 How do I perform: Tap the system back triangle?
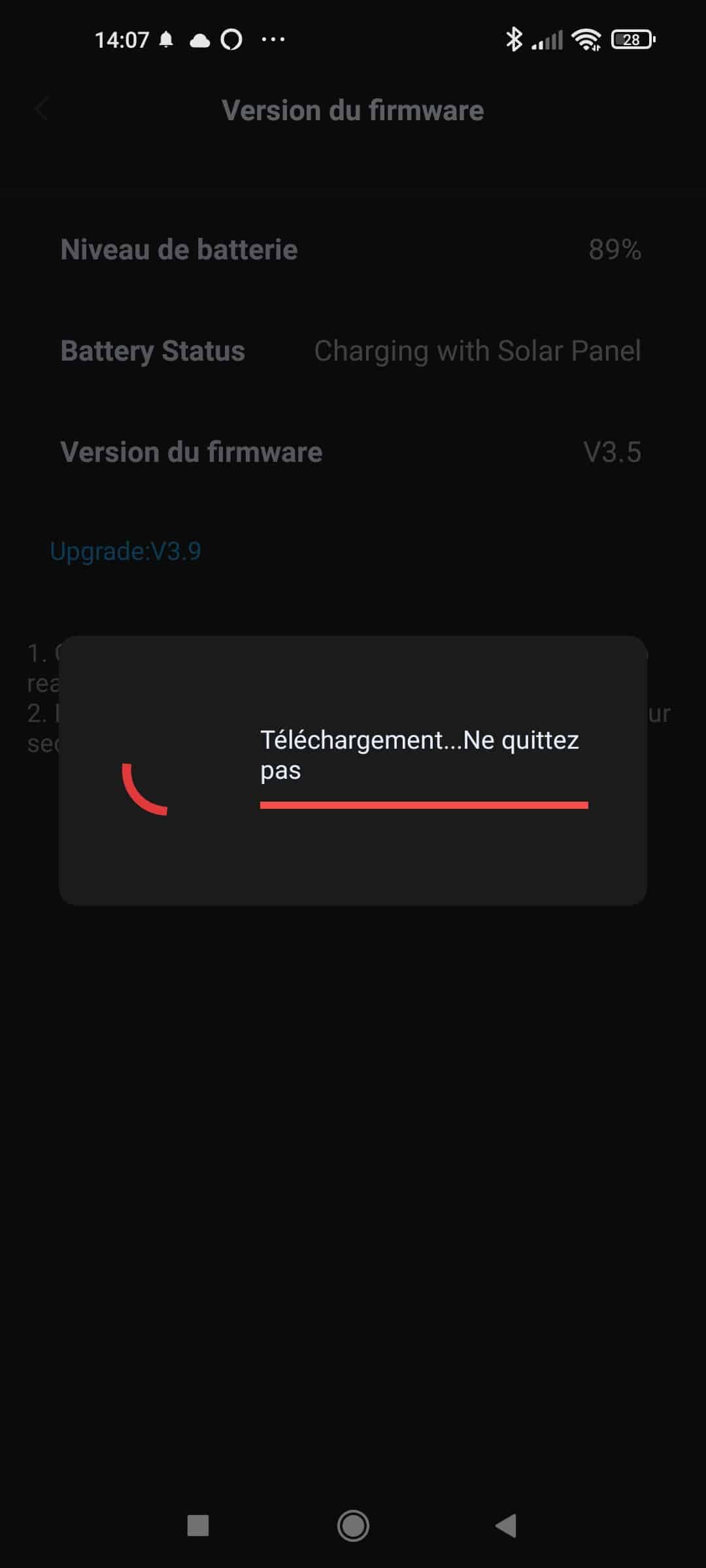click(x=506, y=1526)
